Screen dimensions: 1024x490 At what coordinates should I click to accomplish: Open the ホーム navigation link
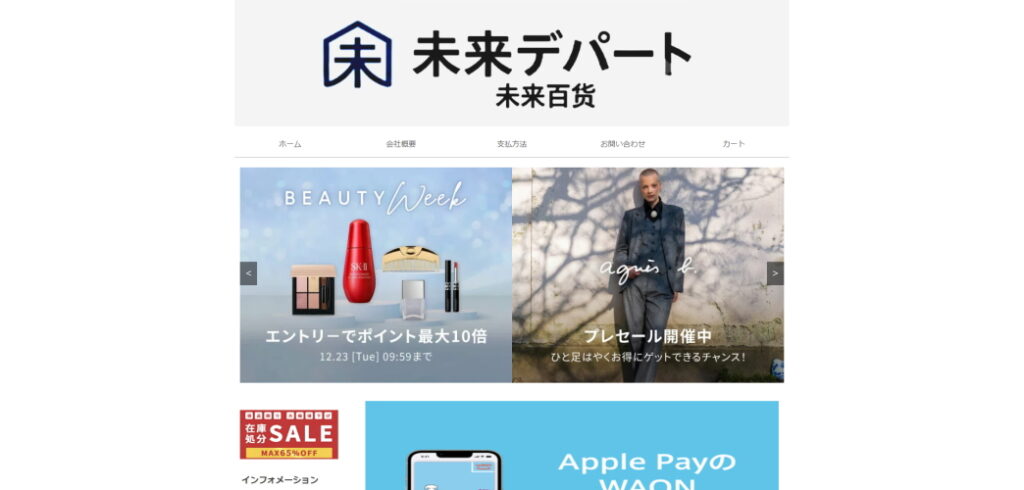(x=290, y=144)
